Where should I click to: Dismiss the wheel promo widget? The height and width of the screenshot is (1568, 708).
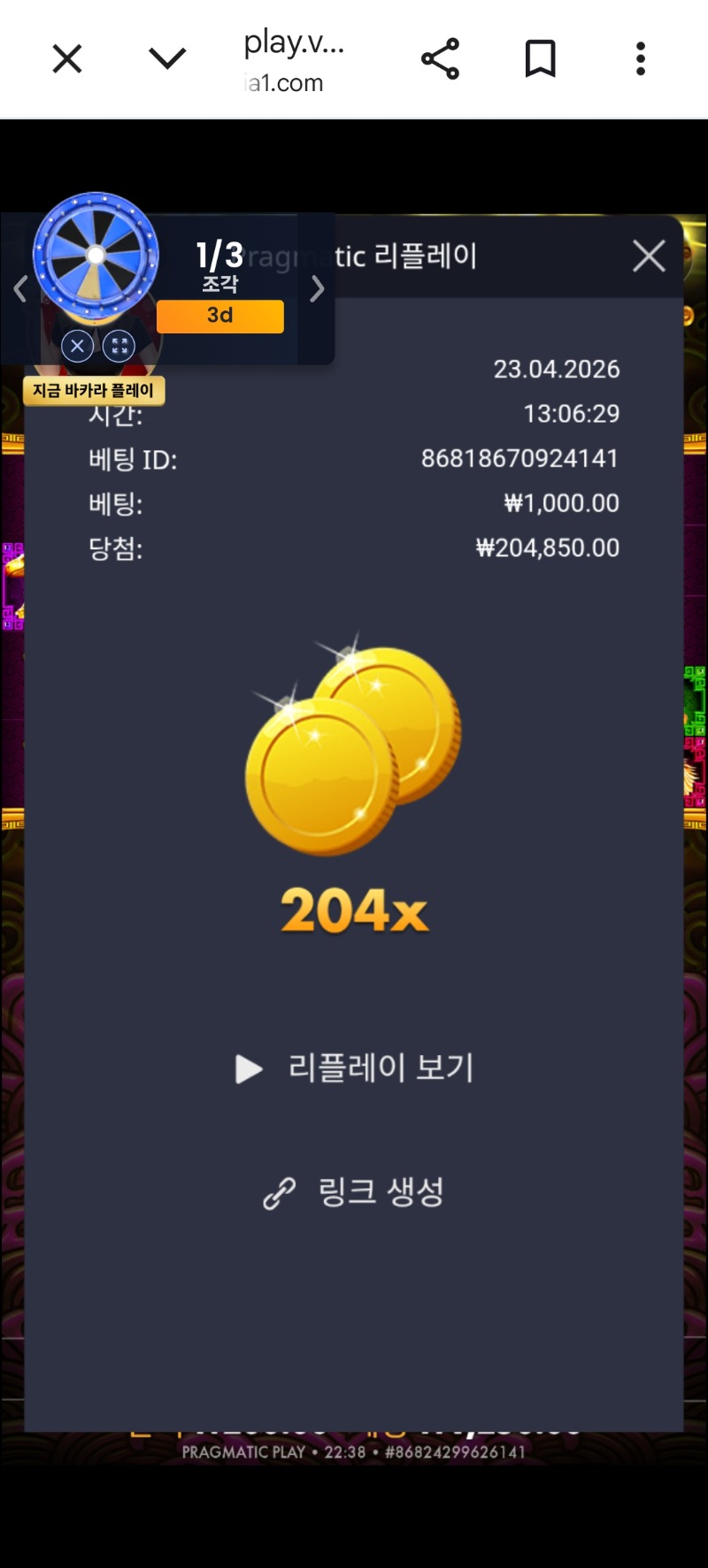pyautogui.click(x=77, y=346)
